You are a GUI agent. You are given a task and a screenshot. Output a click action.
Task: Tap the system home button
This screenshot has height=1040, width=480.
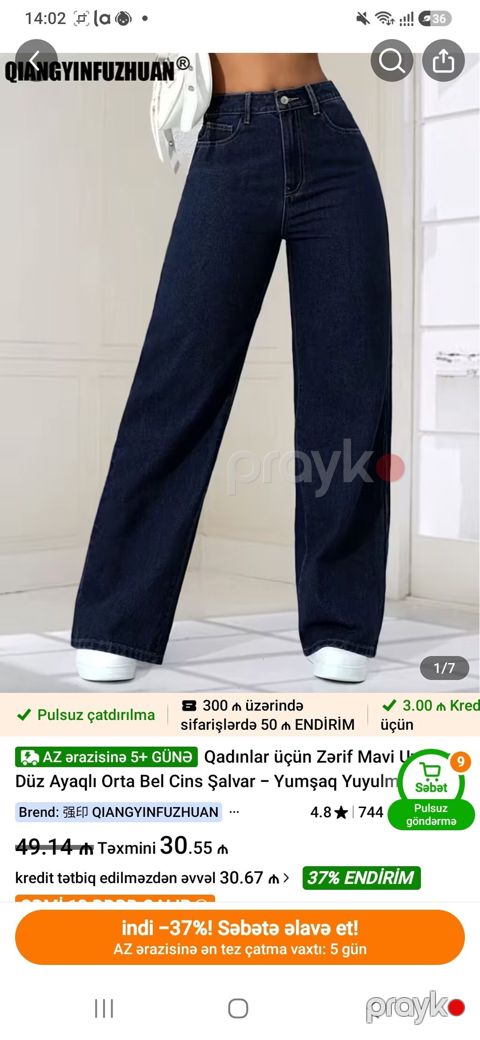click(x=239, y=1008)
